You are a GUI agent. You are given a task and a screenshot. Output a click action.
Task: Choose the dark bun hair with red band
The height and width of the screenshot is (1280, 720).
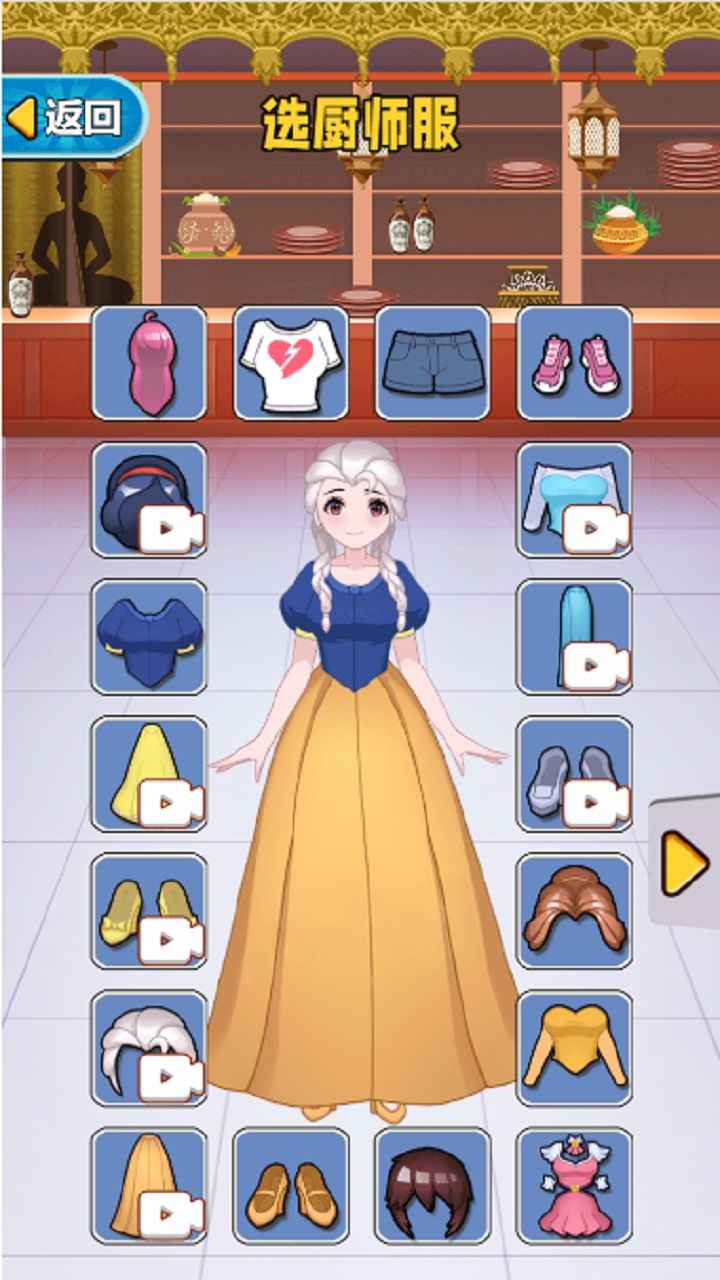coord(149,499)
